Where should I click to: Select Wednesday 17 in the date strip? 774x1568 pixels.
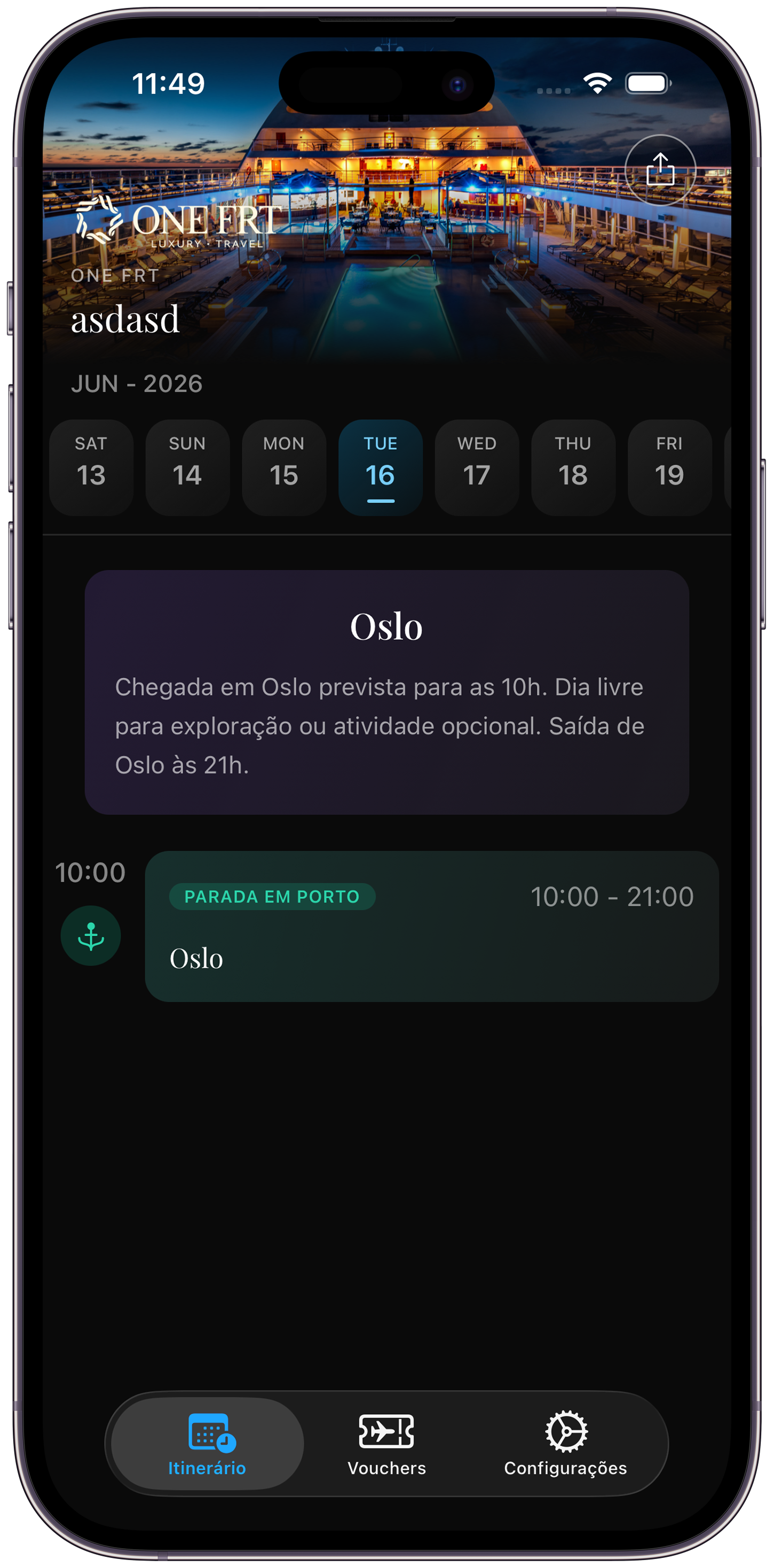click(x=477, y=467)
